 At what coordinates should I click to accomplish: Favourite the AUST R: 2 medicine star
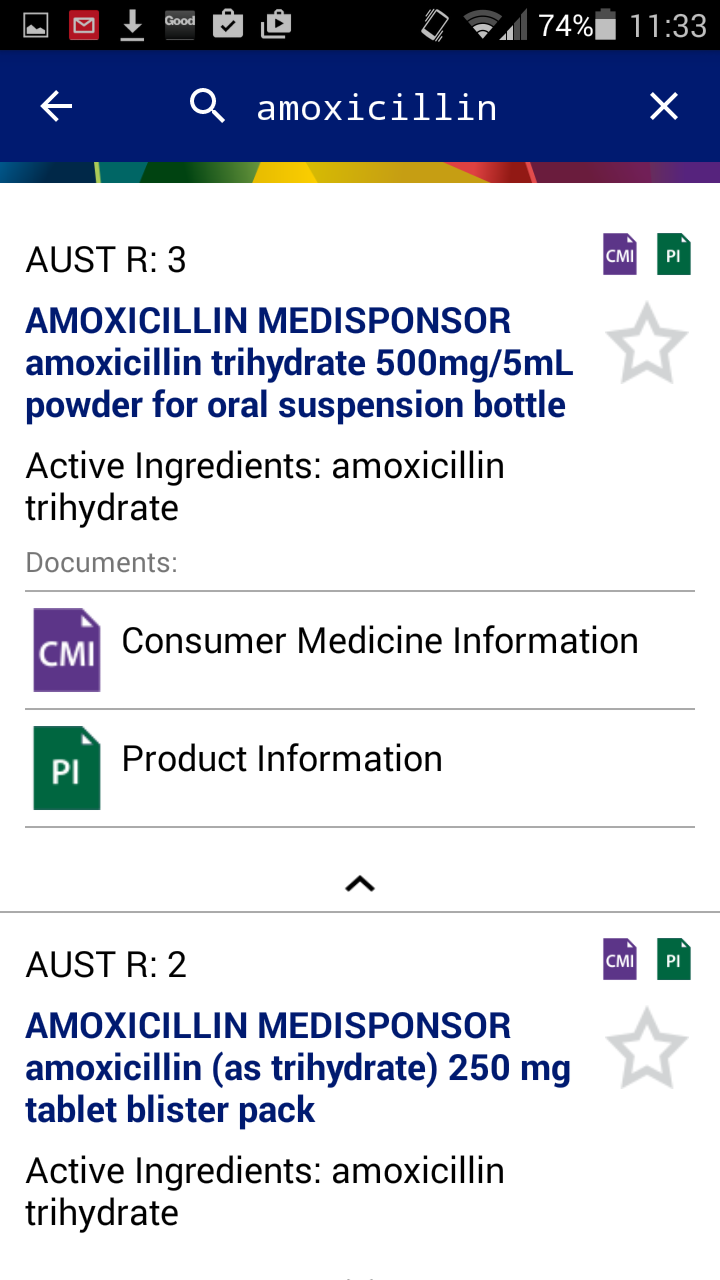pyautogui.click(x=647, y=1048)
